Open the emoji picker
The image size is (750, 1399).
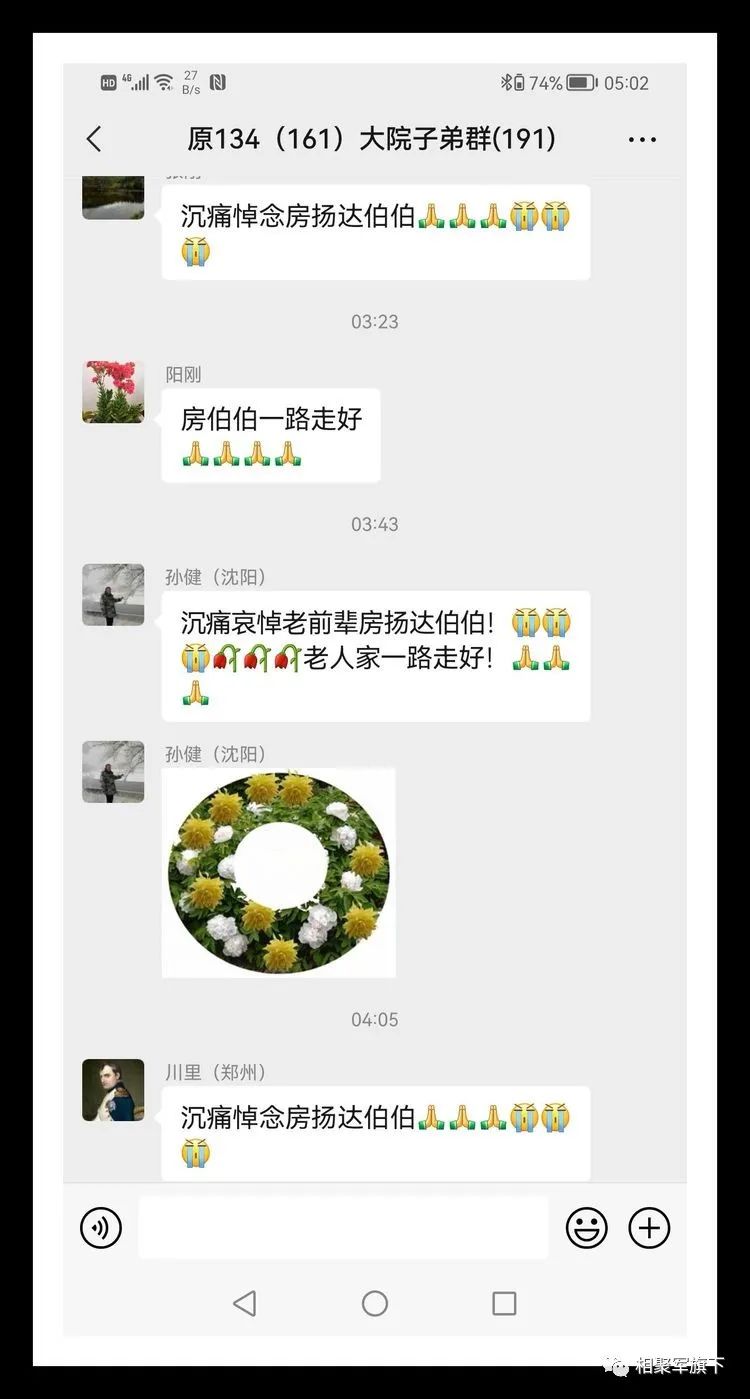(586, 1227)
